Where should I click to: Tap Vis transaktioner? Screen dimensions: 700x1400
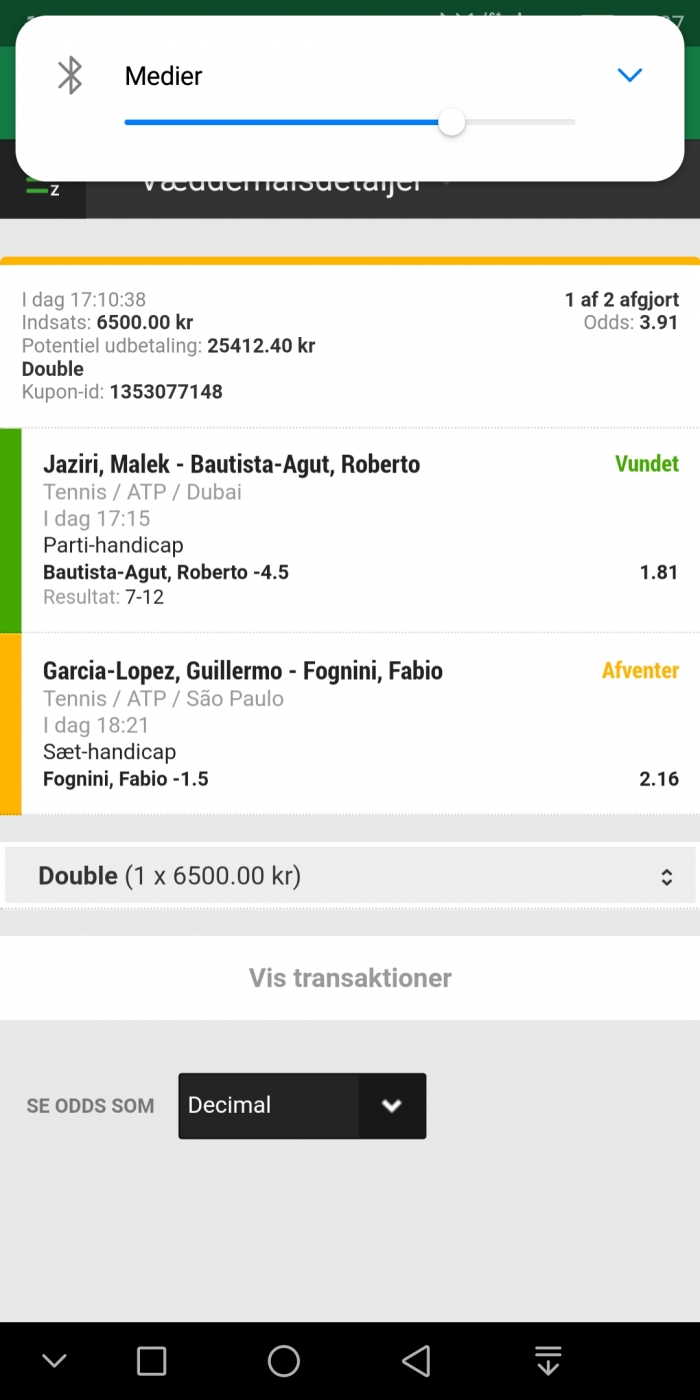[350, 978]
